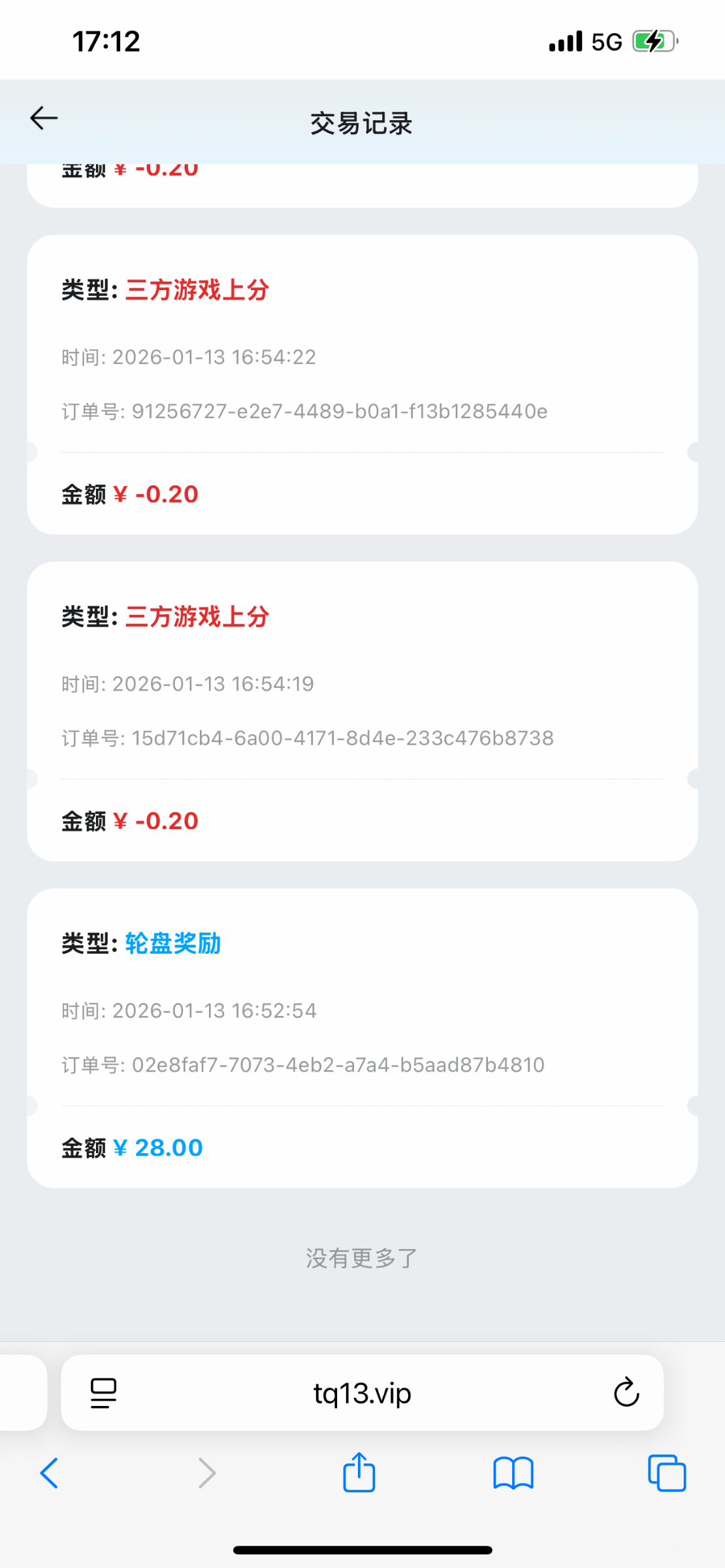The height and width of the screenshot is (1568, 725).
Task: Navigate to previous page in Safari
Action: point(50,1473)
